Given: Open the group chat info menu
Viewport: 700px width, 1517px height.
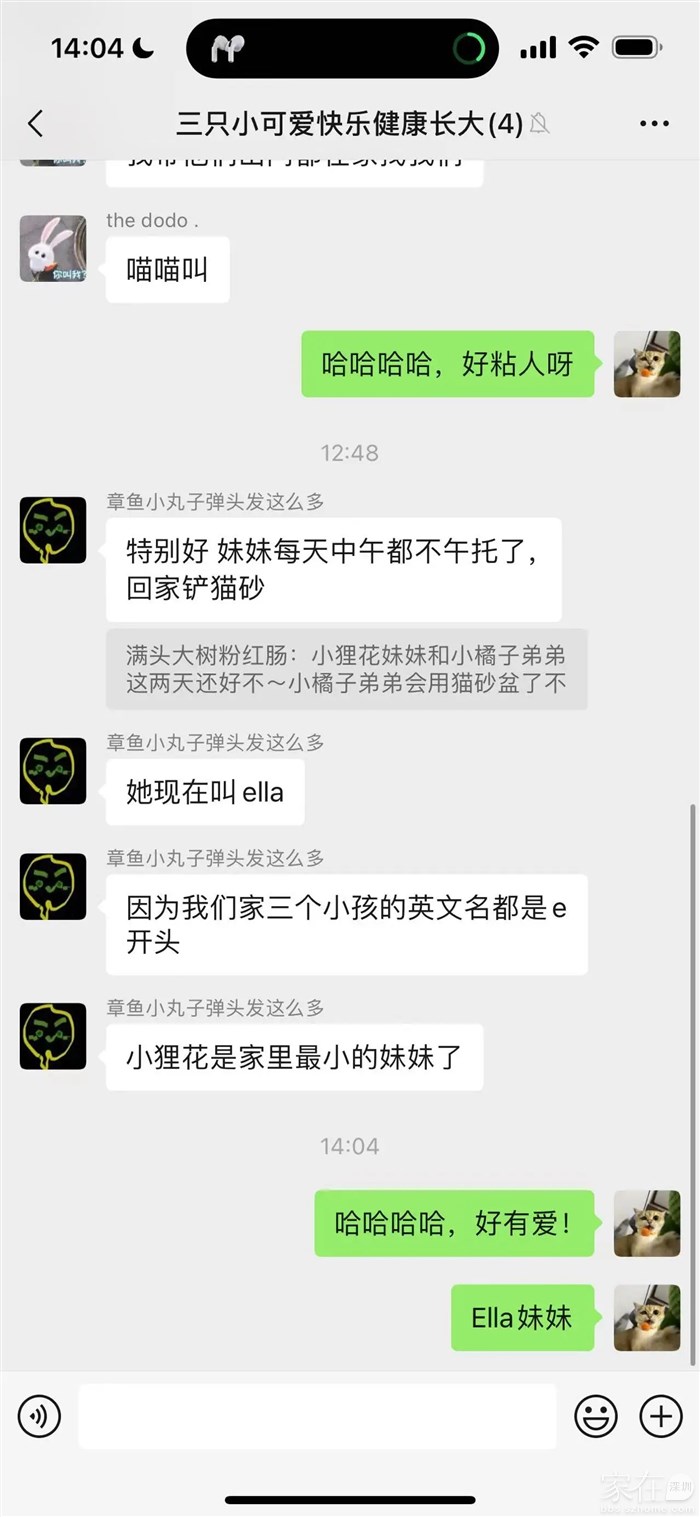Looking at the screenshot, I should pos(654,124).
